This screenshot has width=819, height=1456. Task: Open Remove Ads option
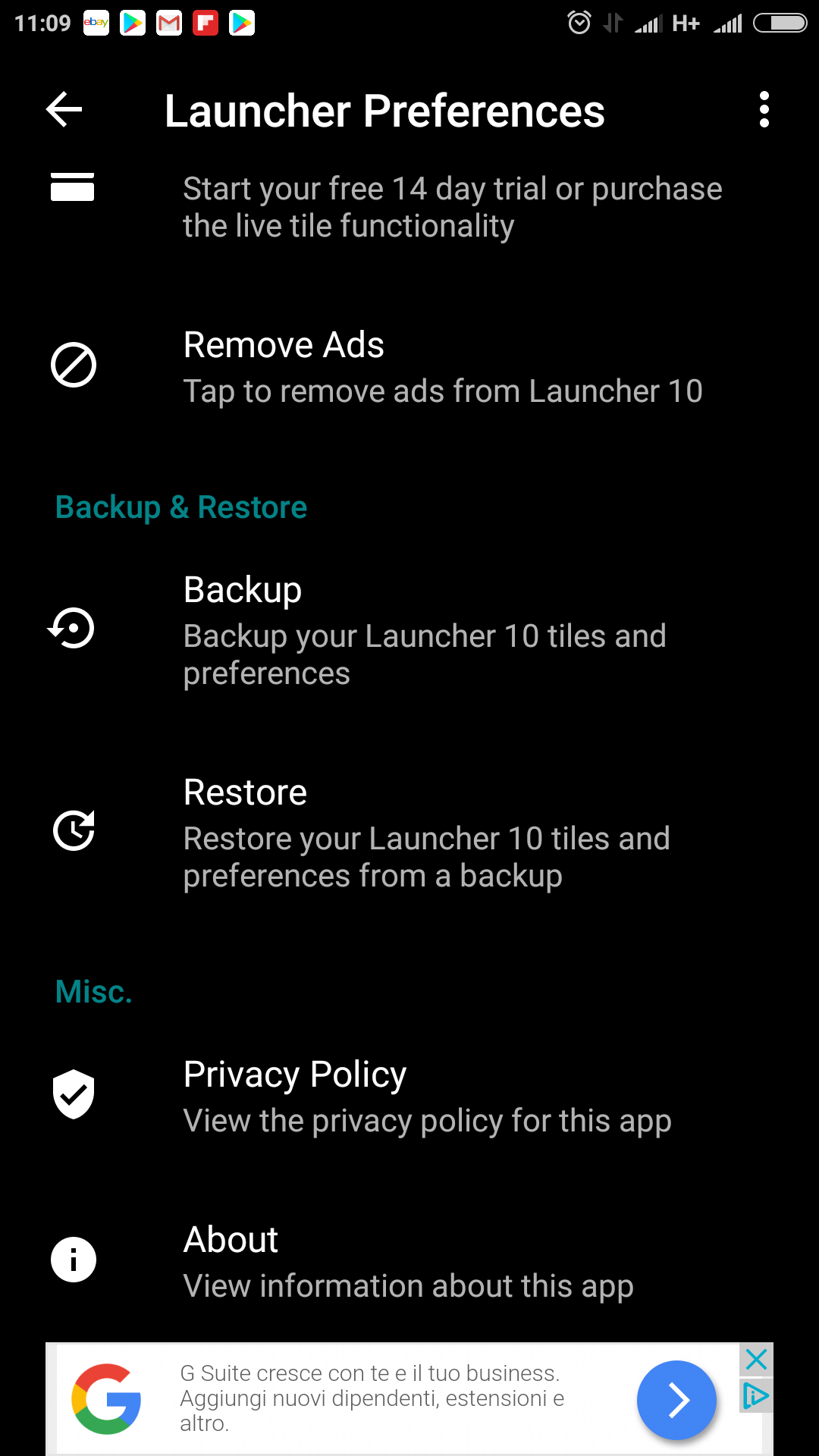(442, 367)
